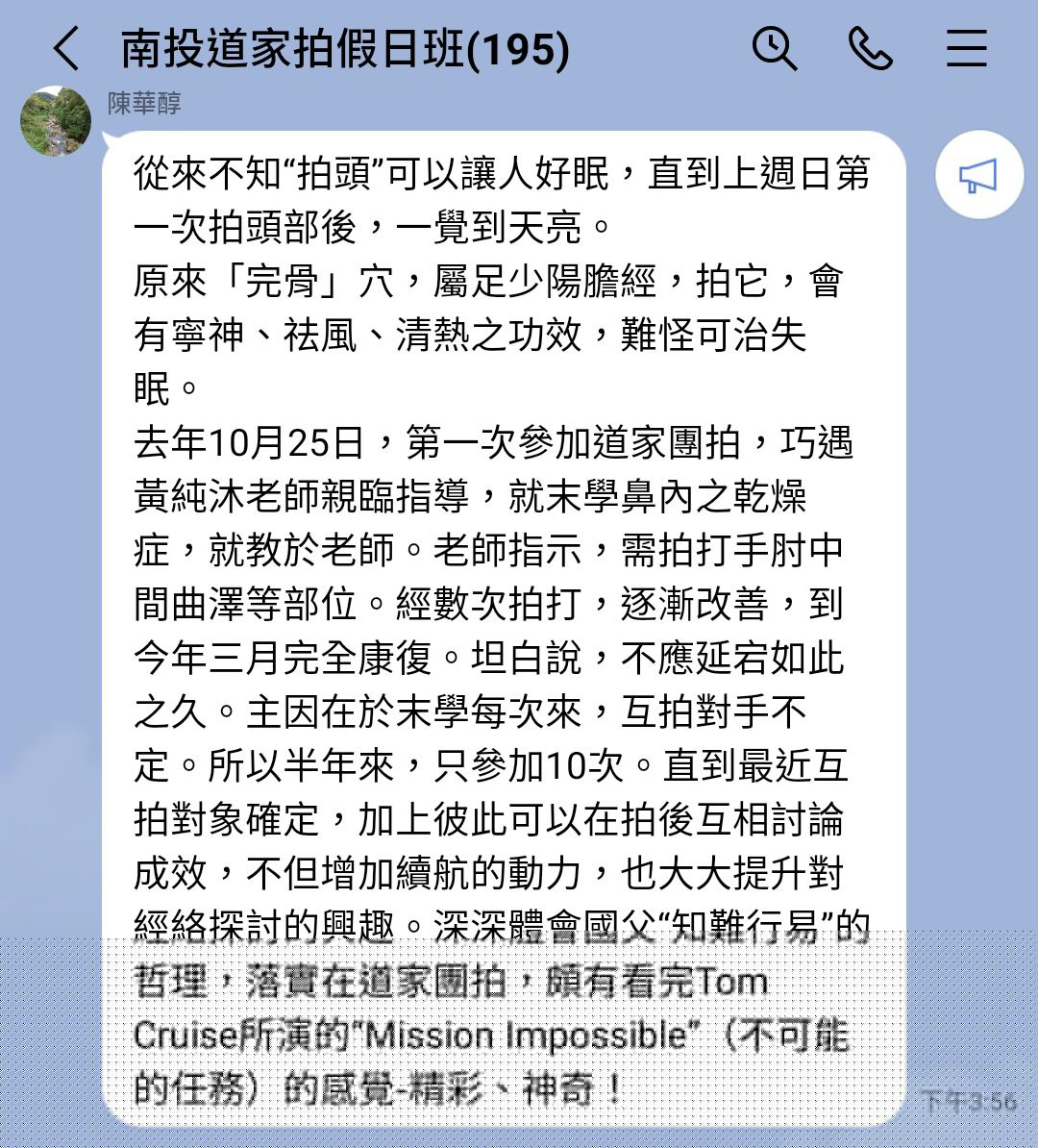This screenshot has width=1038, height=1148.
Task: Search messages in this chat
Action: point(774,48)
